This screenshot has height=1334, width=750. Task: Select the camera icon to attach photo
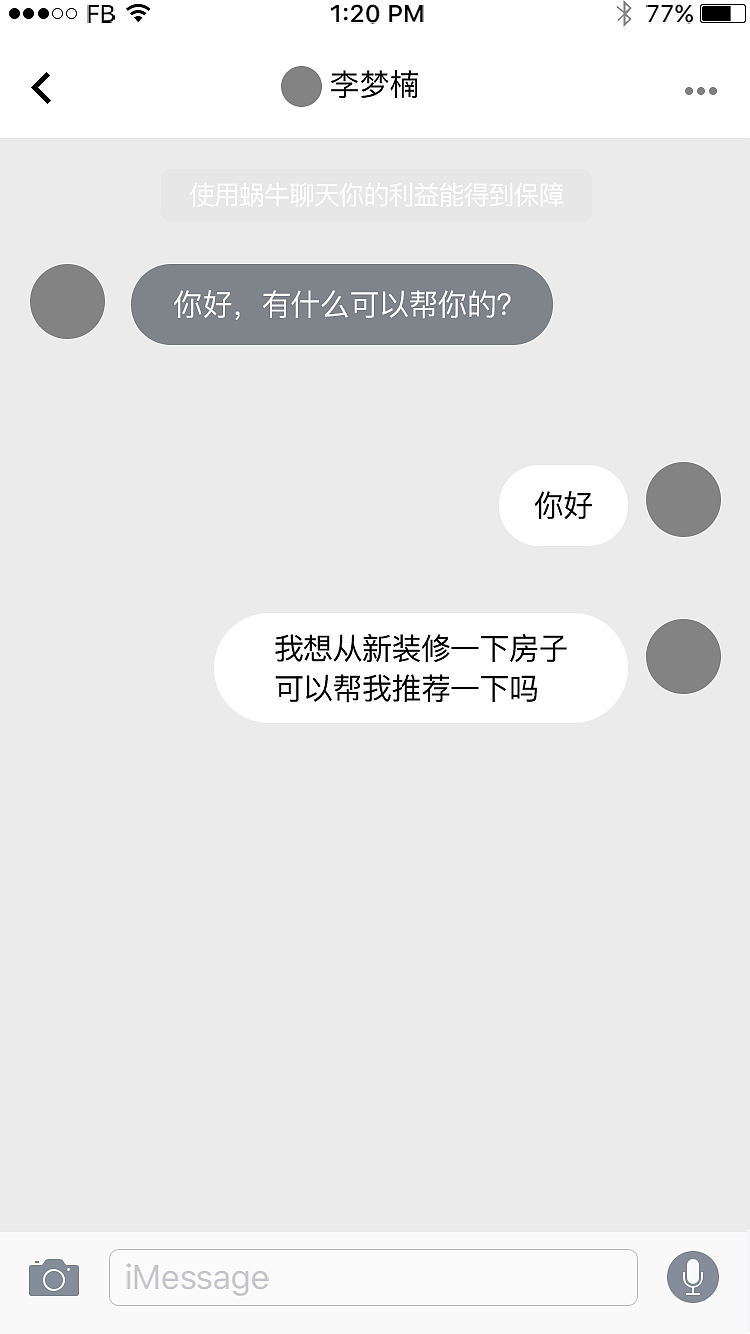pos(53,1276)
